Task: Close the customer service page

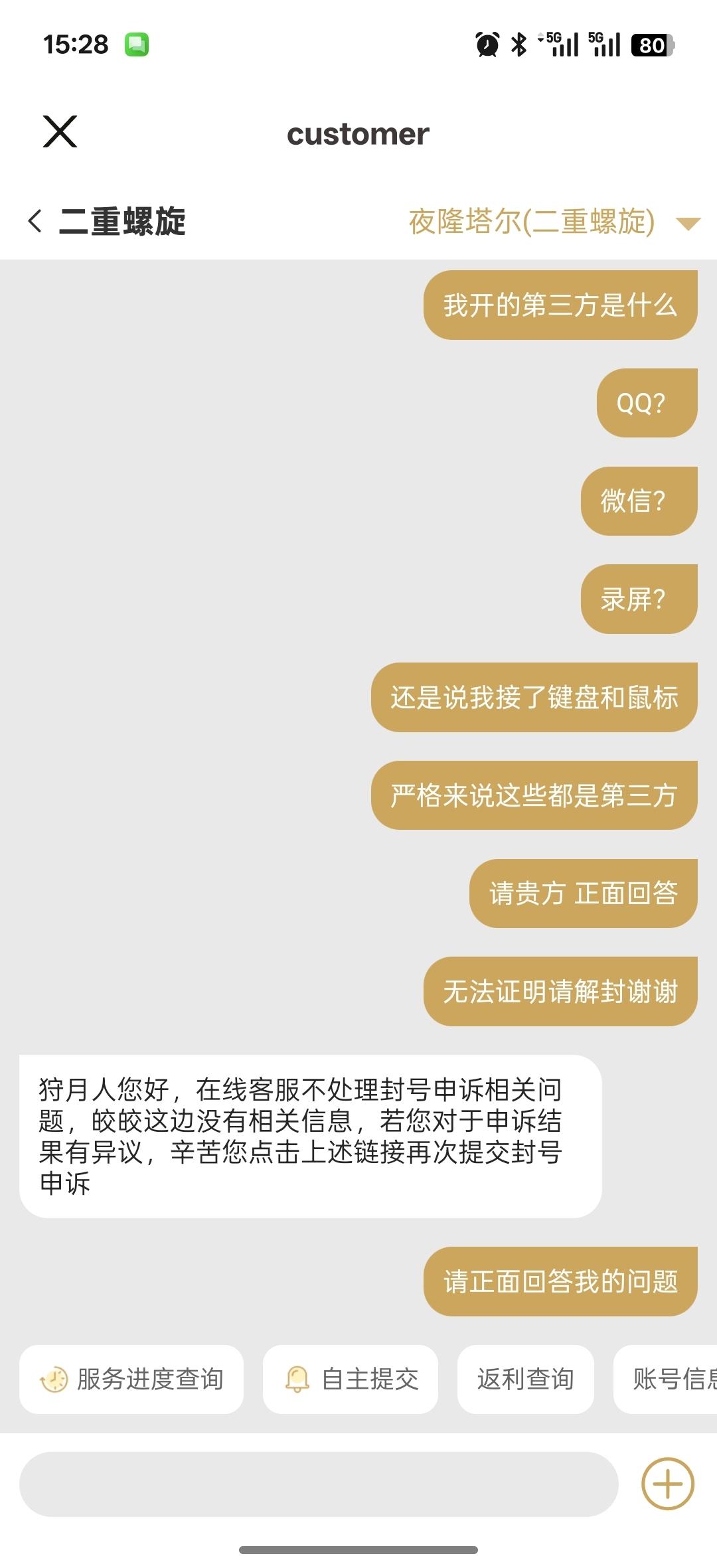Action: pyautogui.click(x=60, y=131)
